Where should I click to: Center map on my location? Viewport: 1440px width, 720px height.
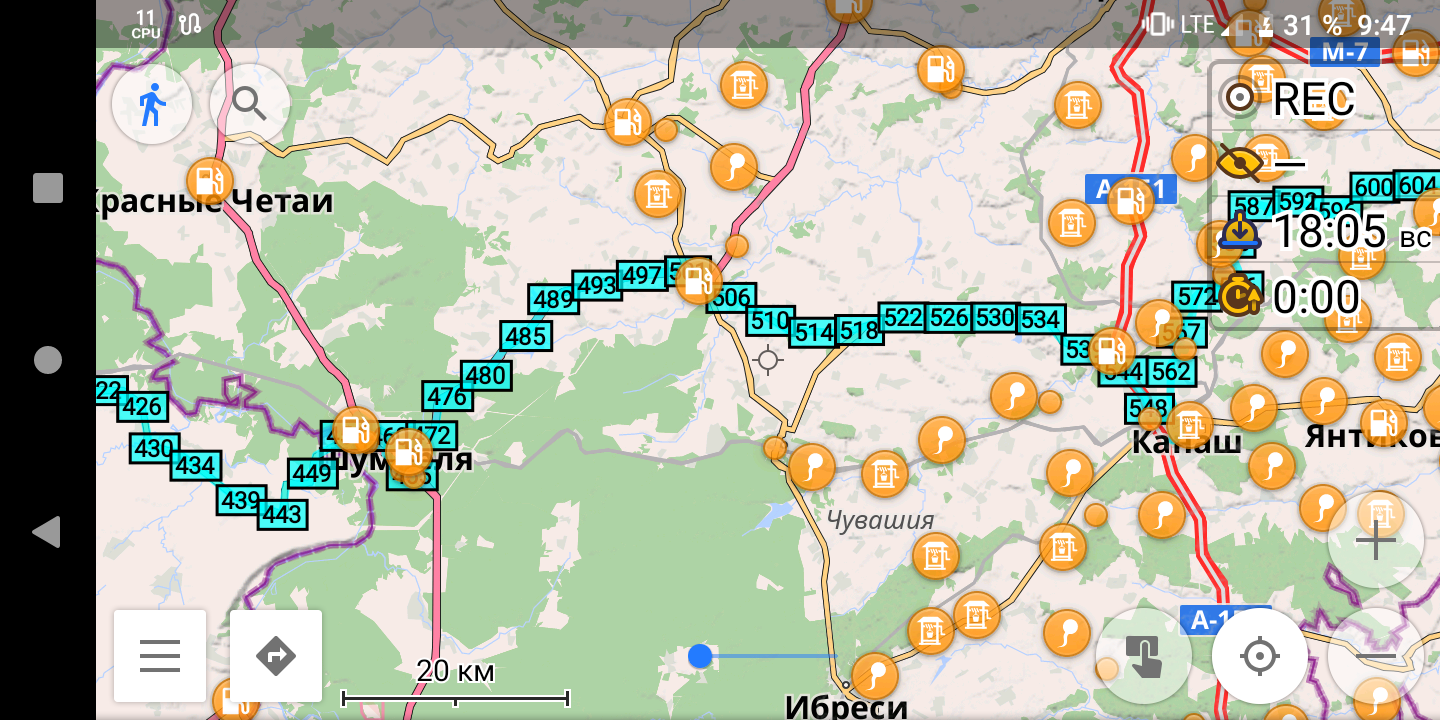1259,656
